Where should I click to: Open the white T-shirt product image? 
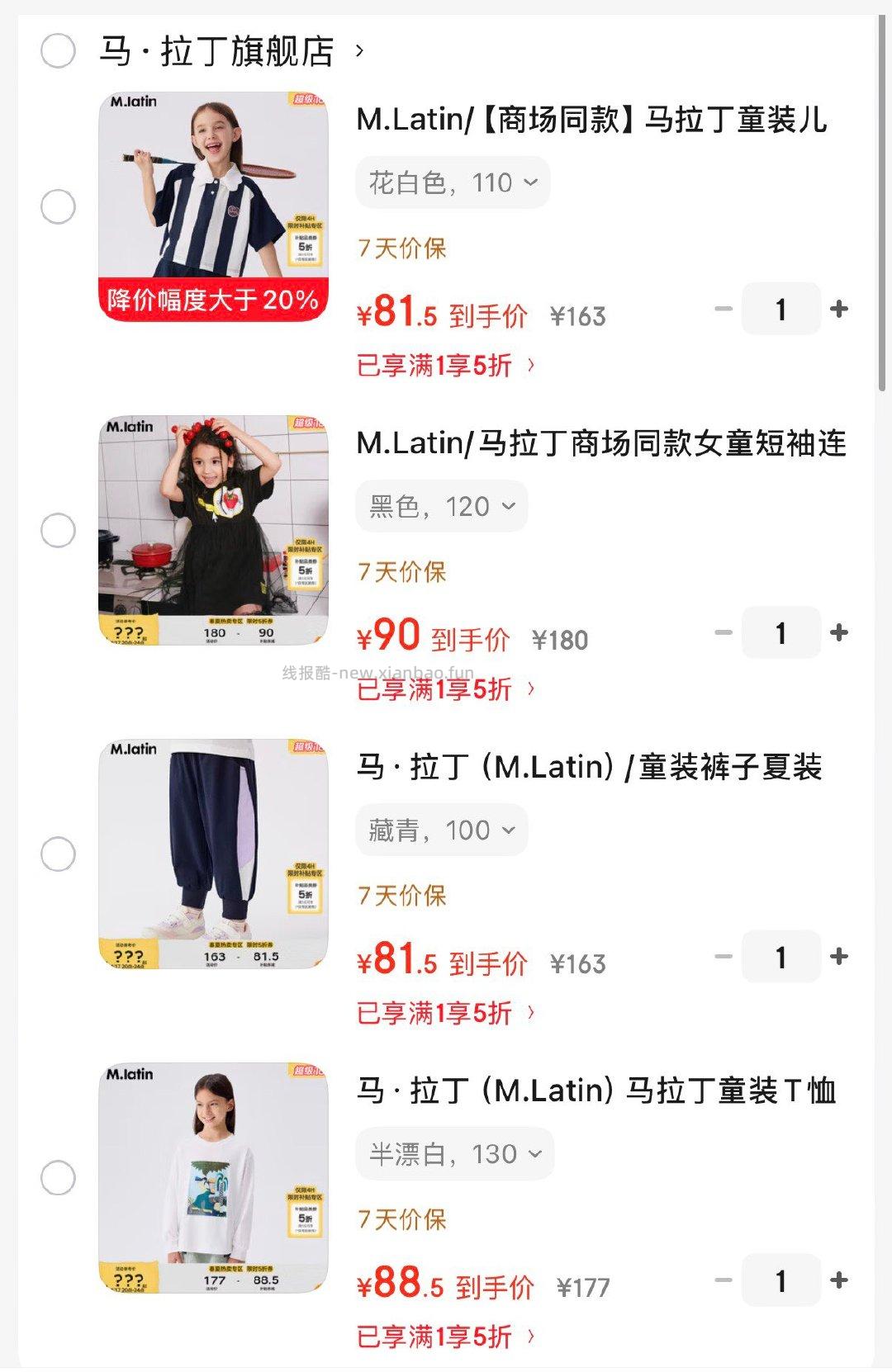(213, 1177)
